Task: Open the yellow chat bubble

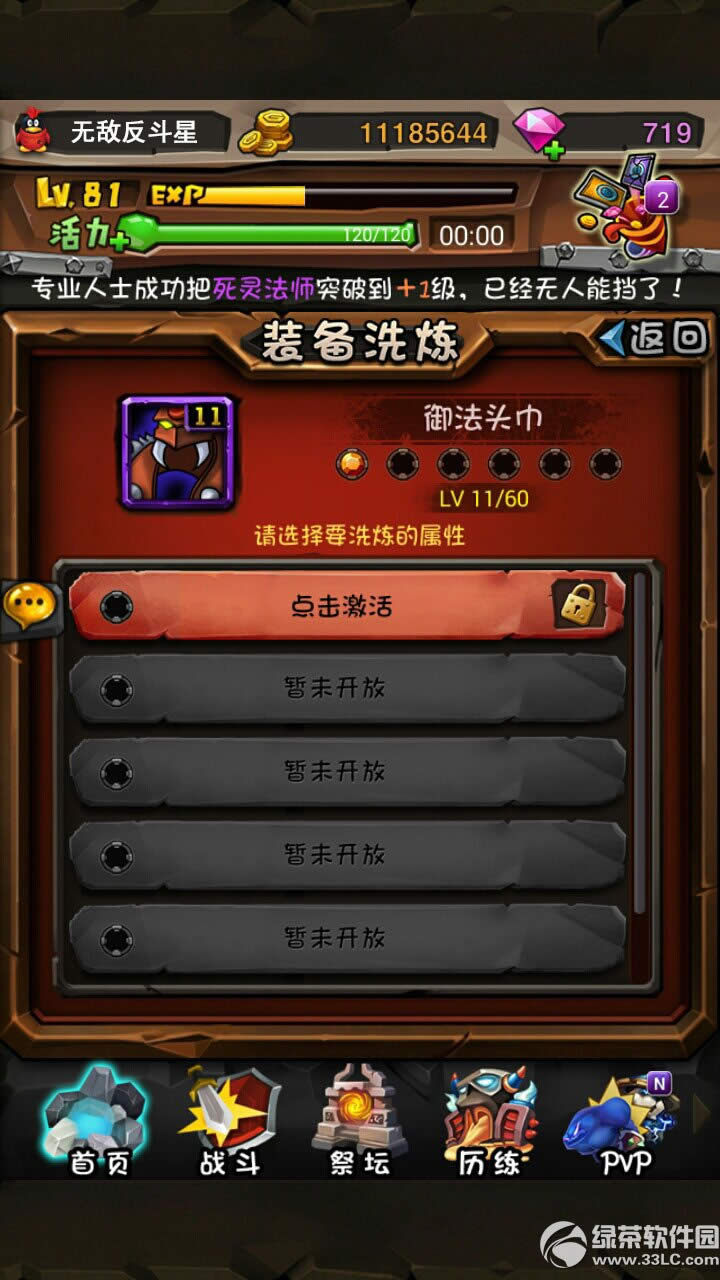Action: coord(29,603)
